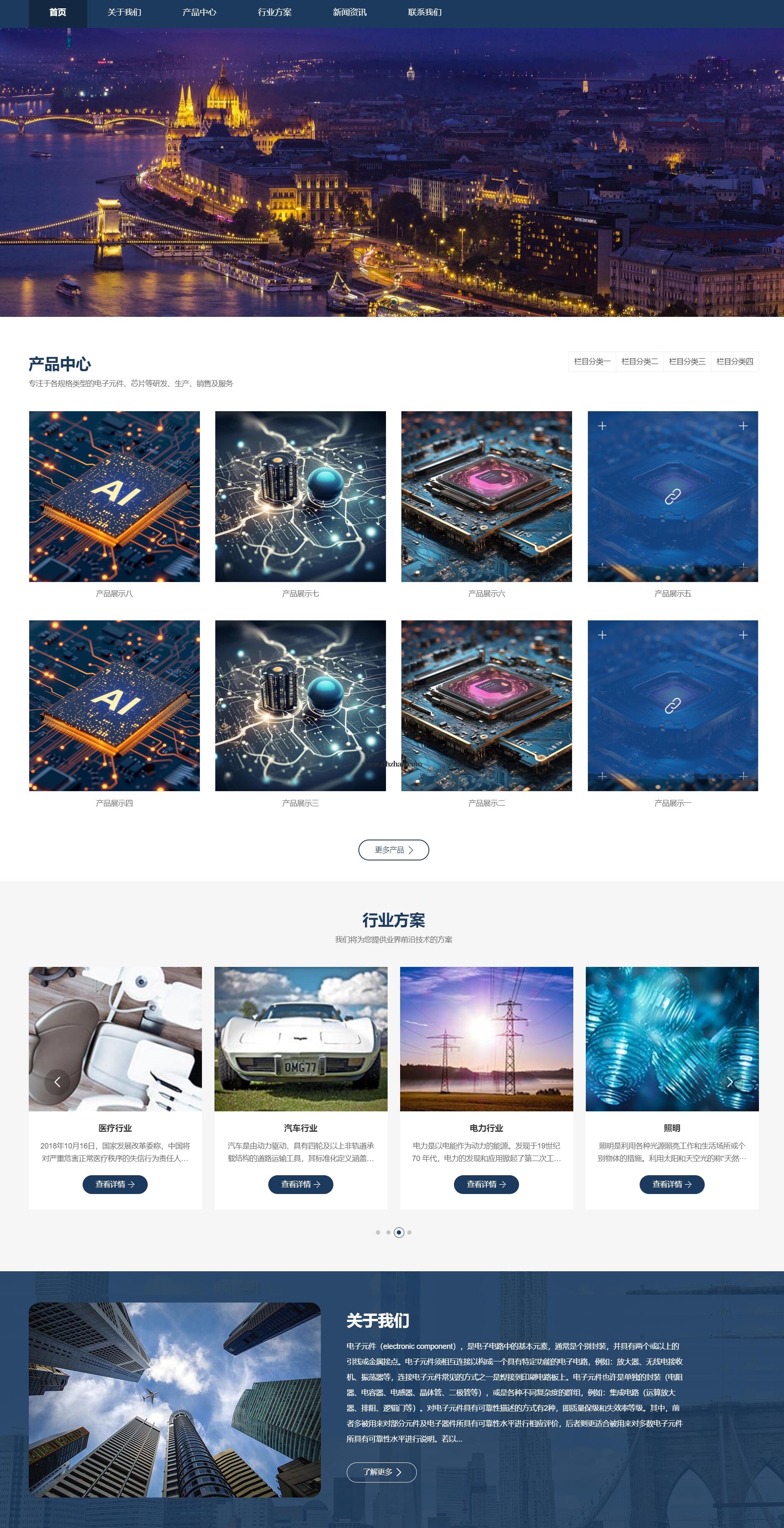Open 查看详情 under 汽车行业

click(x=300, y=1184)
